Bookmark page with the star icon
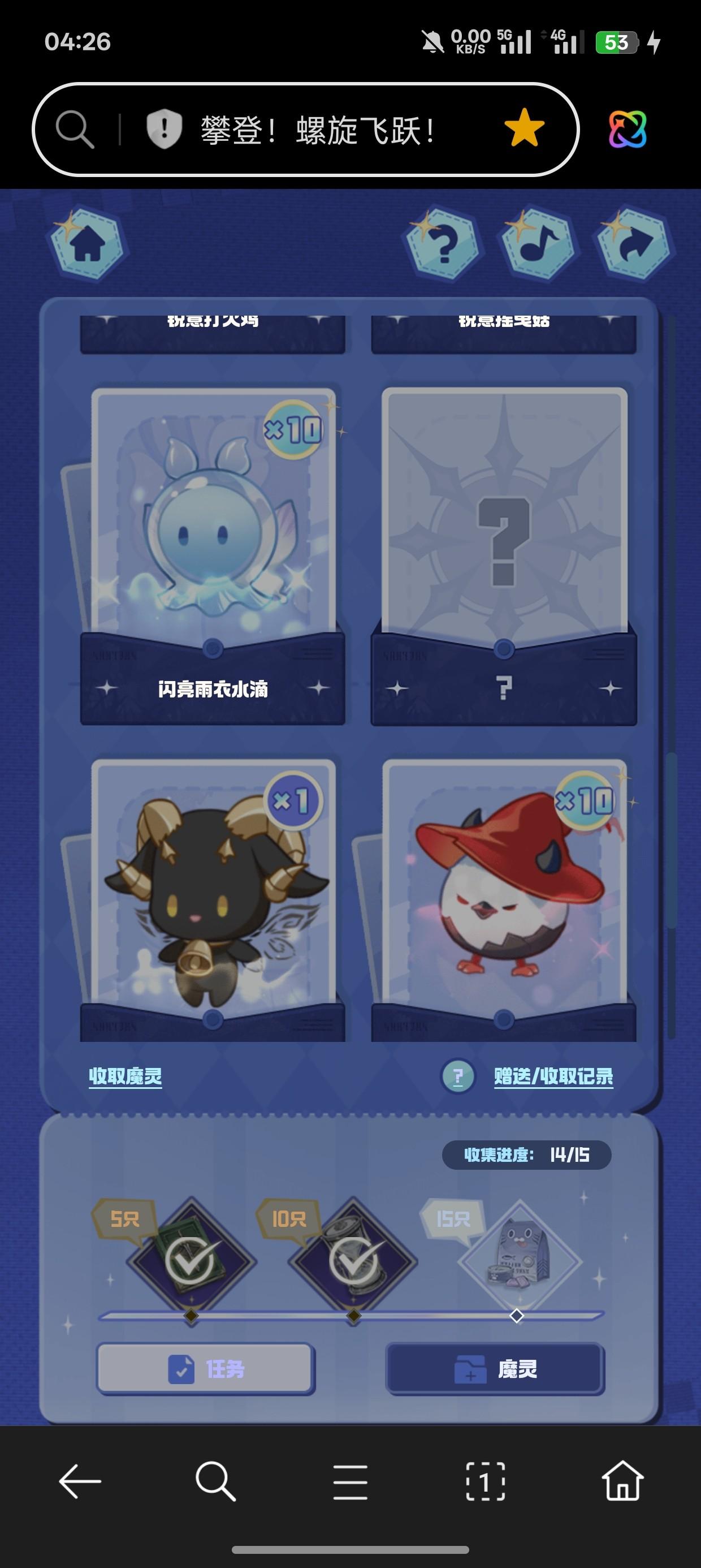This screenshot has height=1568, width=701. (524, 128)
